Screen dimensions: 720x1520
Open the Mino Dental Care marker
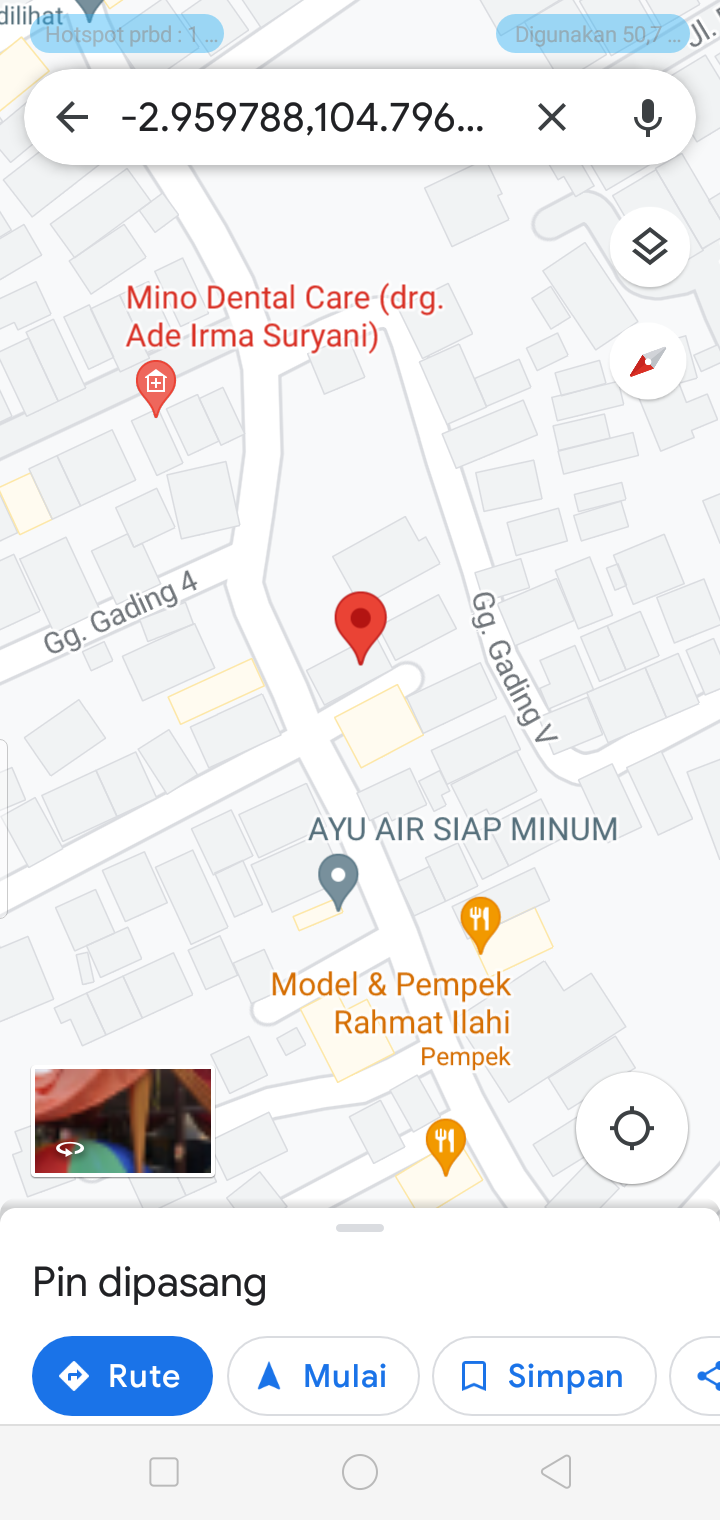click(155, 387)
